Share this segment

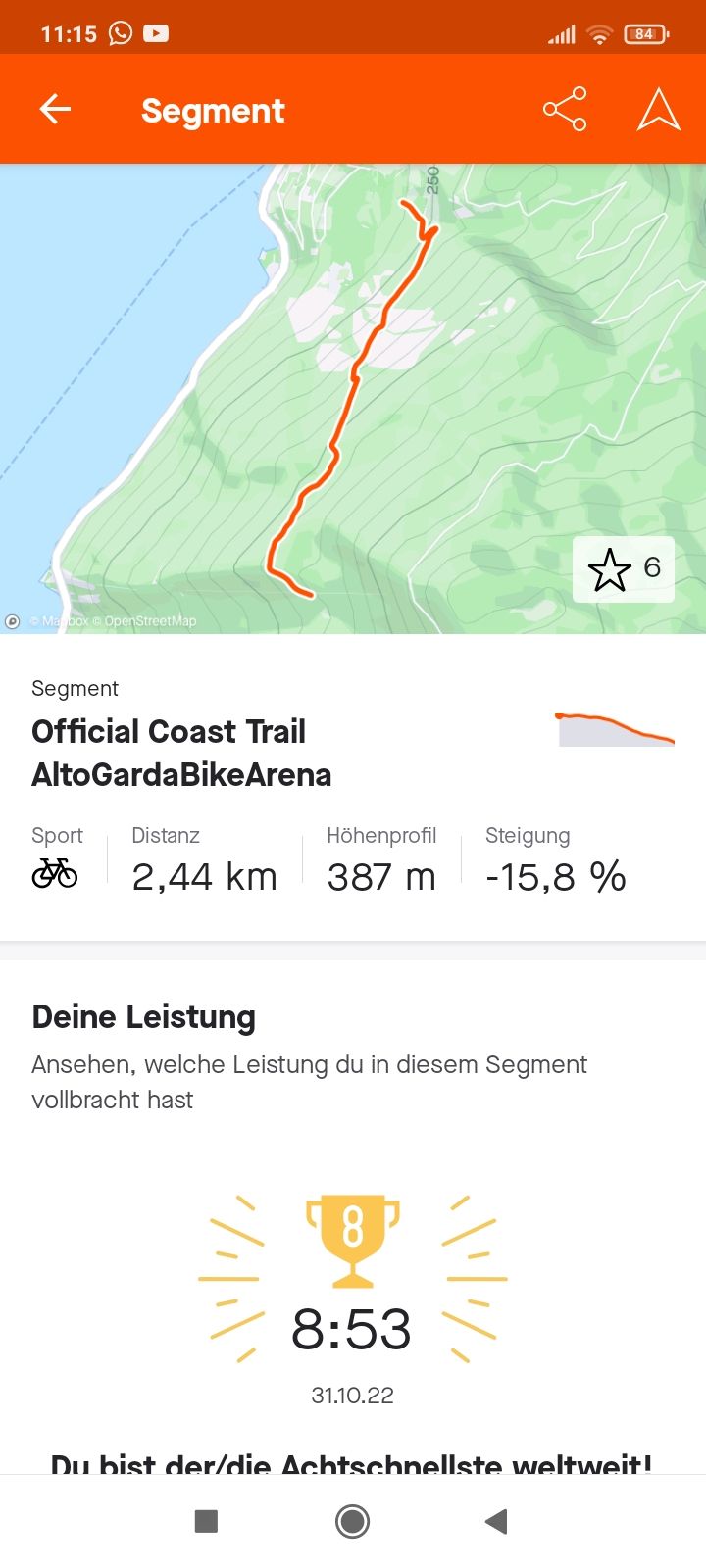[x=565, y=109]
